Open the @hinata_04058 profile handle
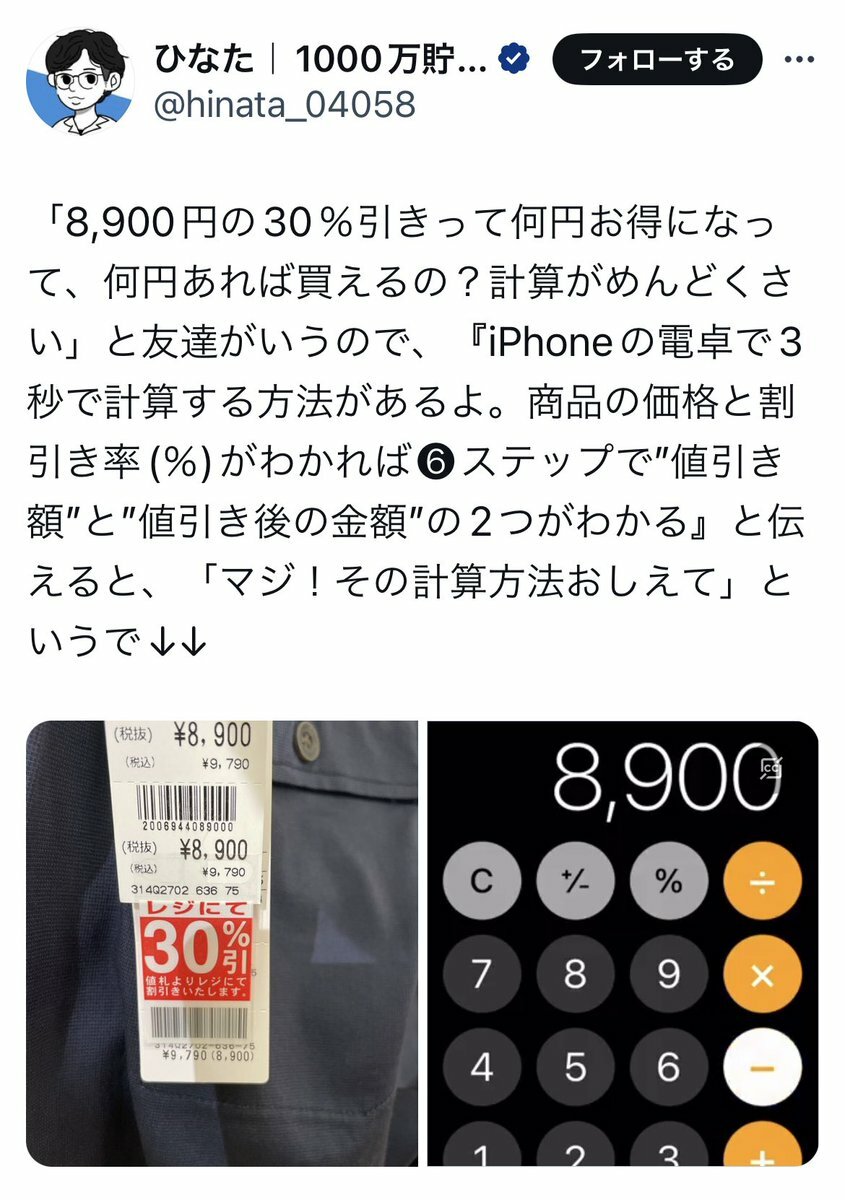The image size is (845, 1200). coord(284,103)
